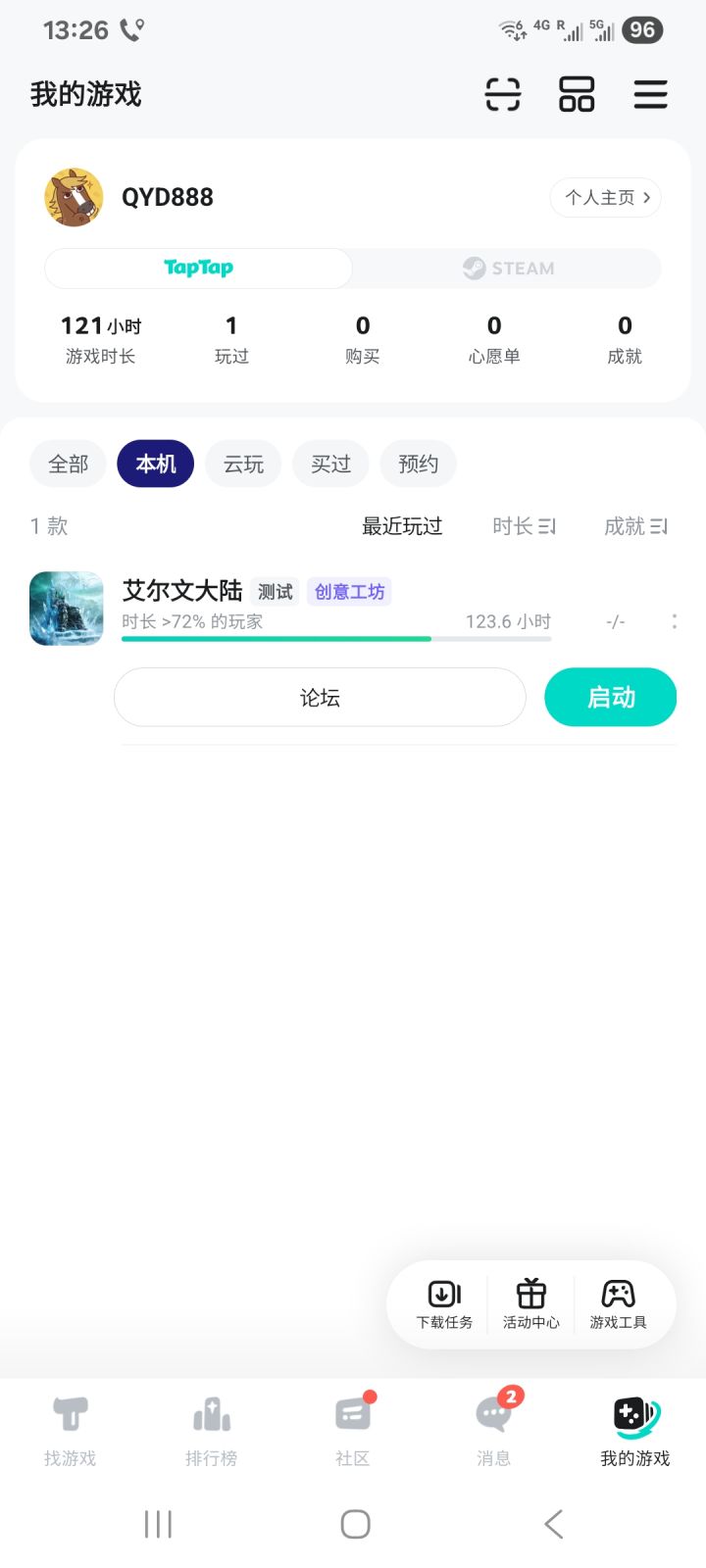Screen dimensions: 706x1568
Task: Open 个人主页 personal profile link
Action: [605, 197]
